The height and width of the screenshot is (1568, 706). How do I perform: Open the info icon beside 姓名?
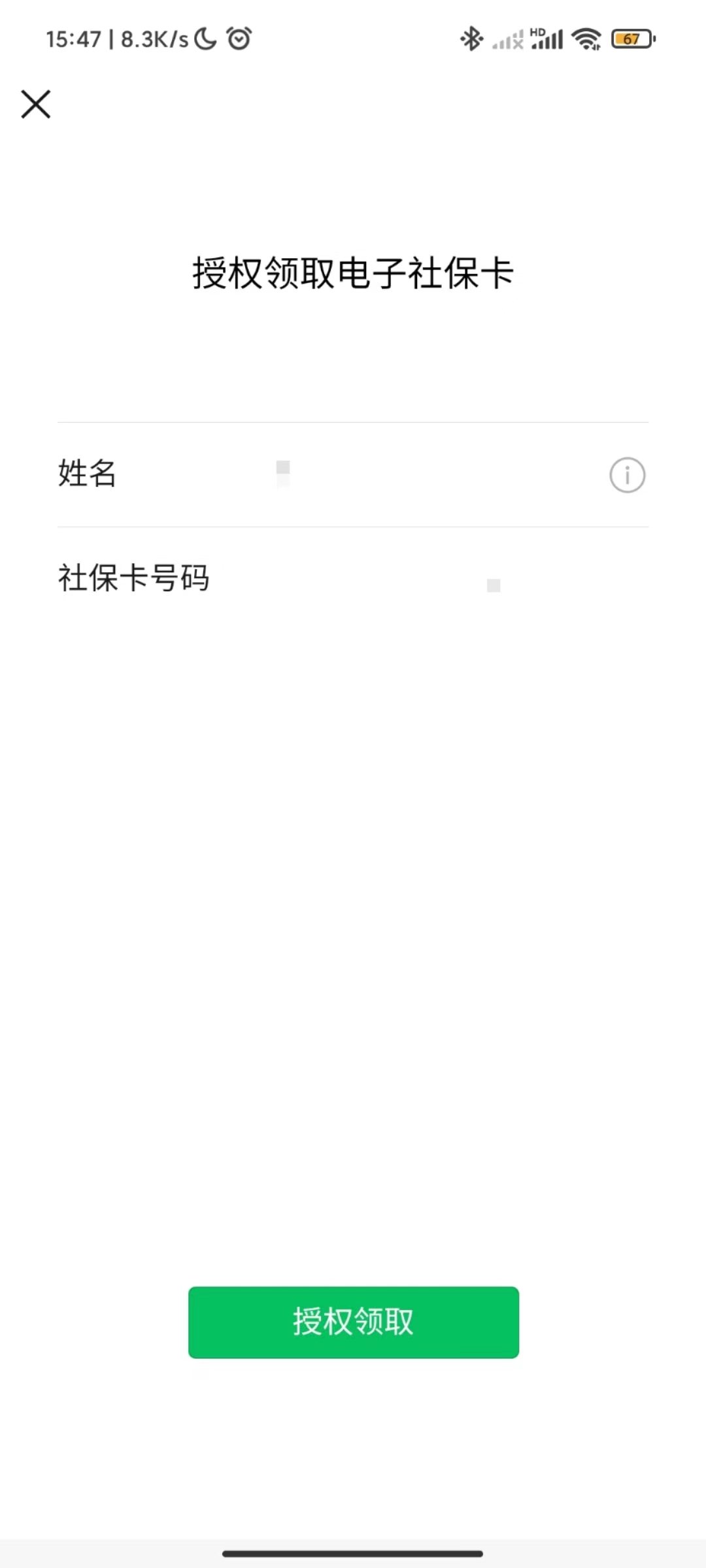627,475
